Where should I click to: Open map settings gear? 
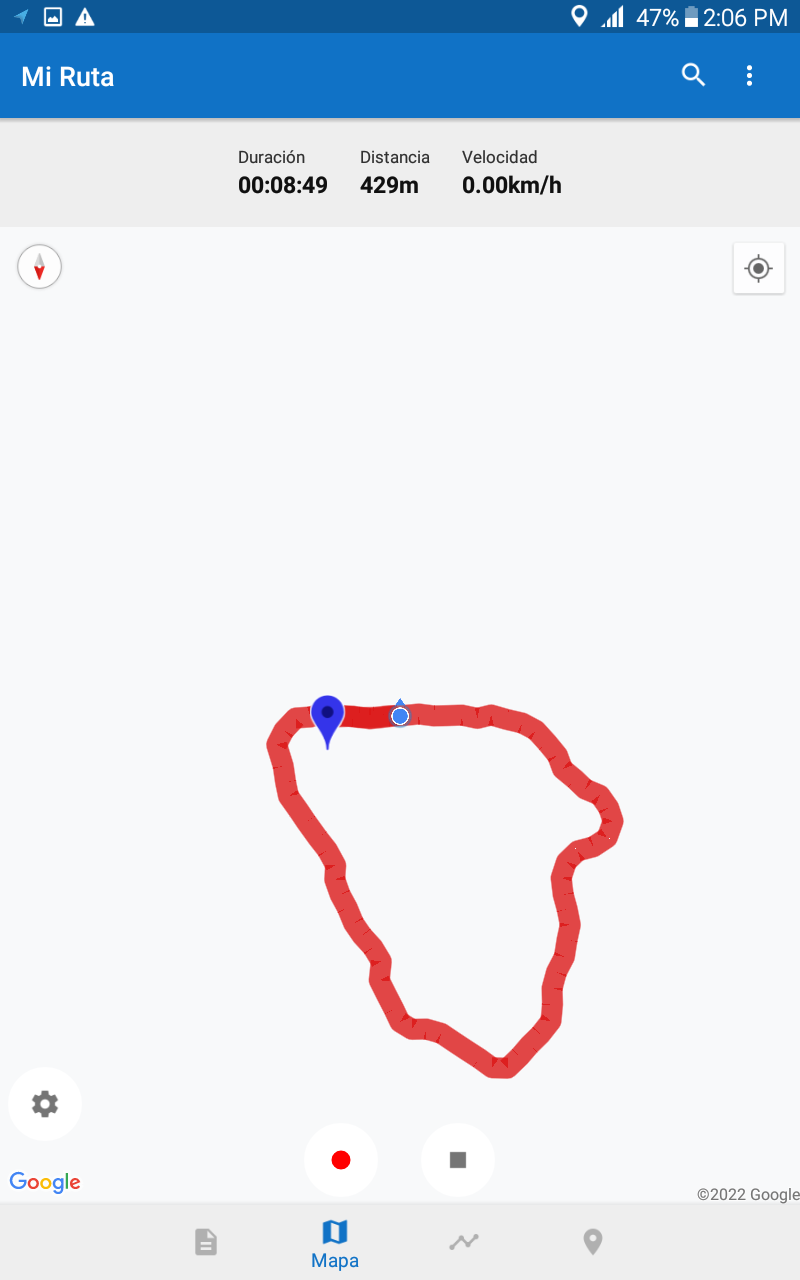click(45, 1104)
